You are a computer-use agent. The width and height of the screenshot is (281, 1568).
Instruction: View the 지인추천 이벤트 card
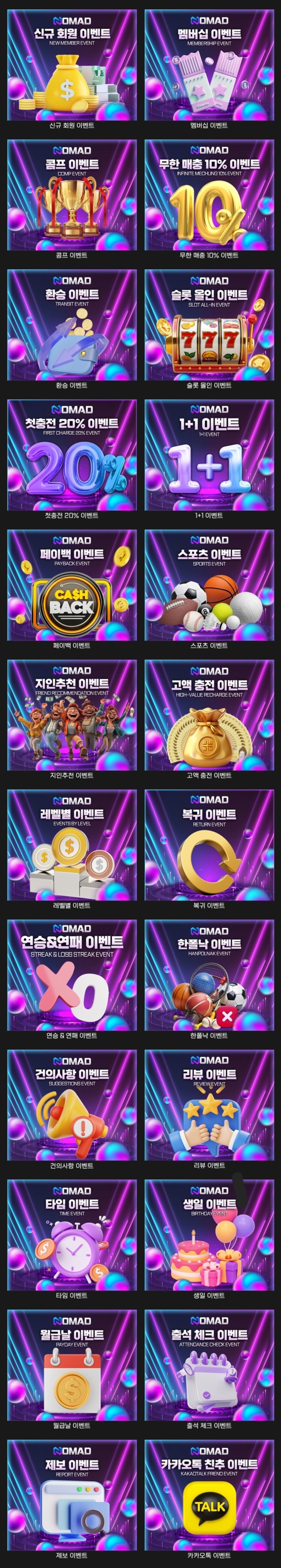[x=72, y=714]
